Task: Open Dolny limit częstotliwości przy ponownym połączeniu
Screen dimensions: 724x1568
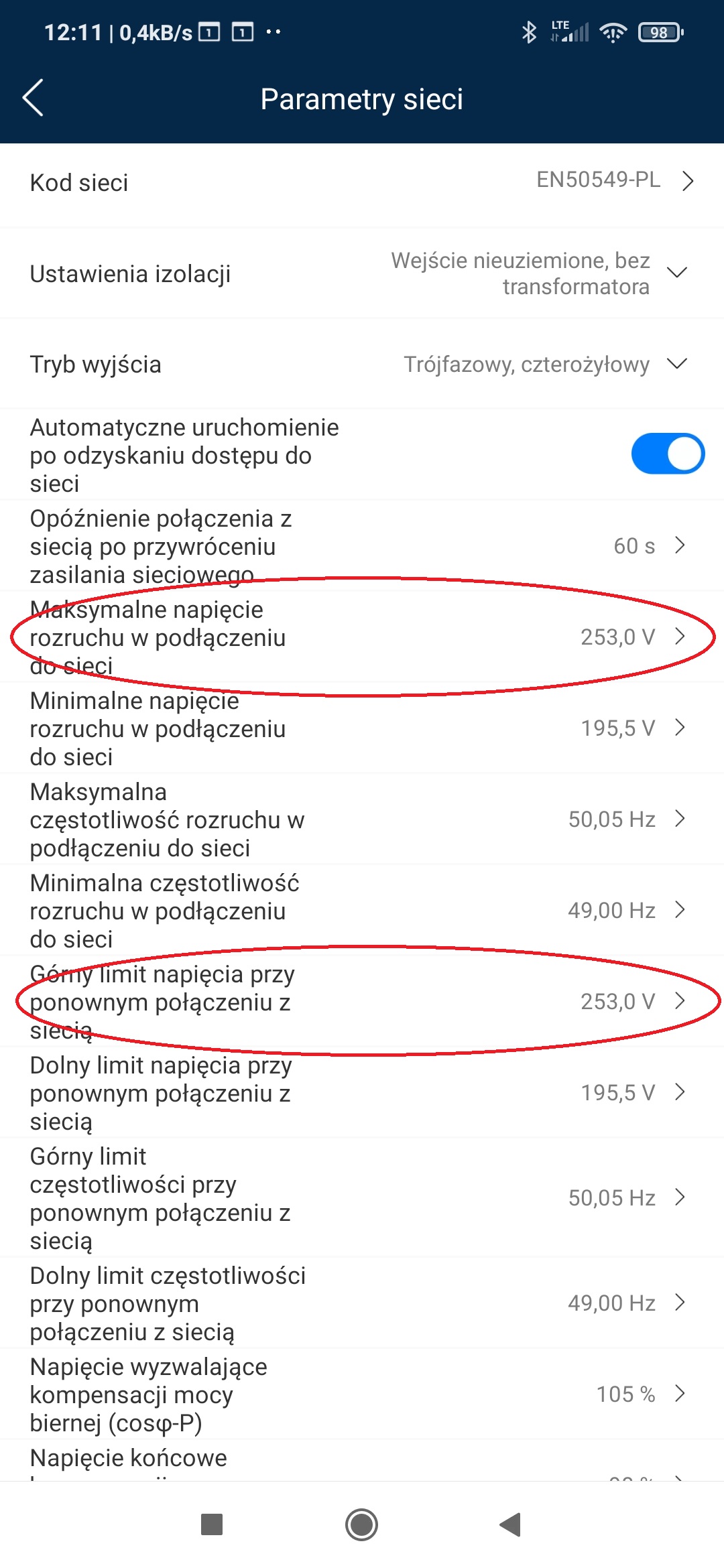Action: click(362, 1303)
